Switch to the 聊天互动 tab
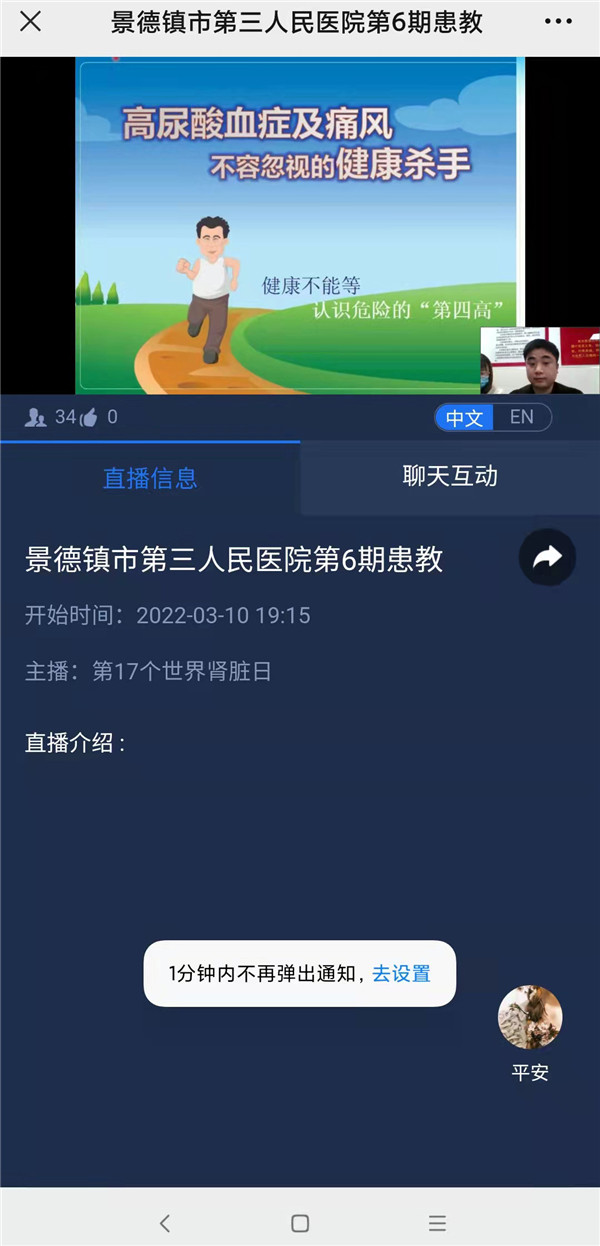This screenshot has width=600, height=1246. 449,476
